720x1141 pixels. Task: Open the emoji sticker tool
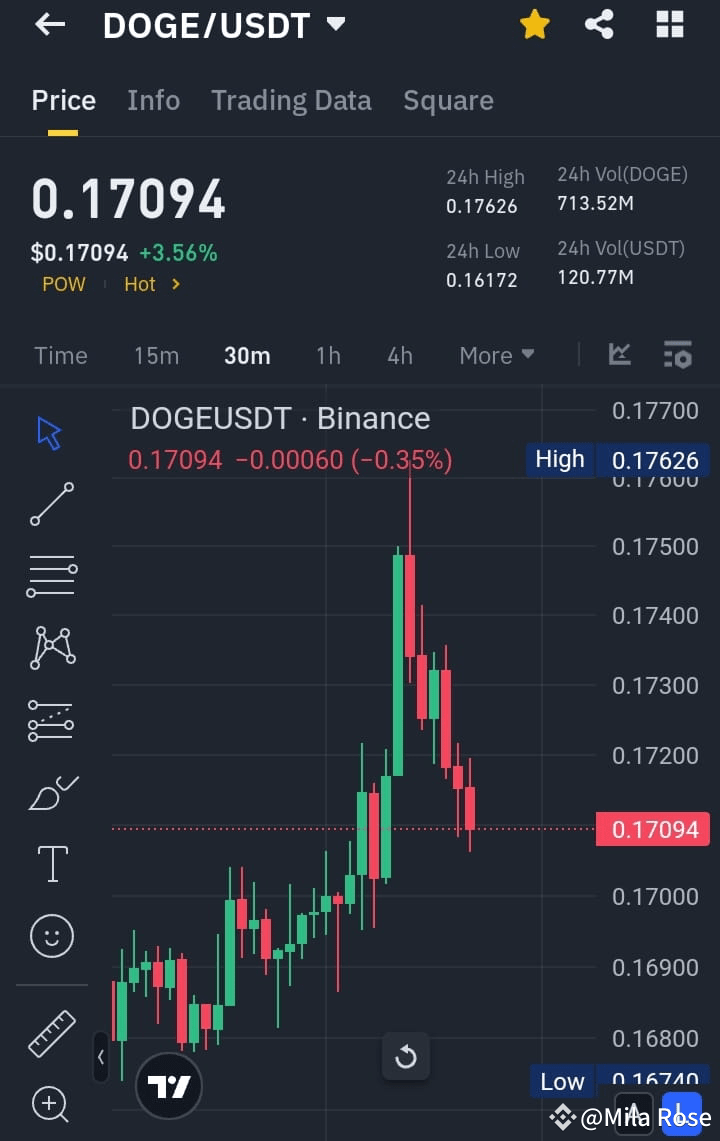point(50,935)
